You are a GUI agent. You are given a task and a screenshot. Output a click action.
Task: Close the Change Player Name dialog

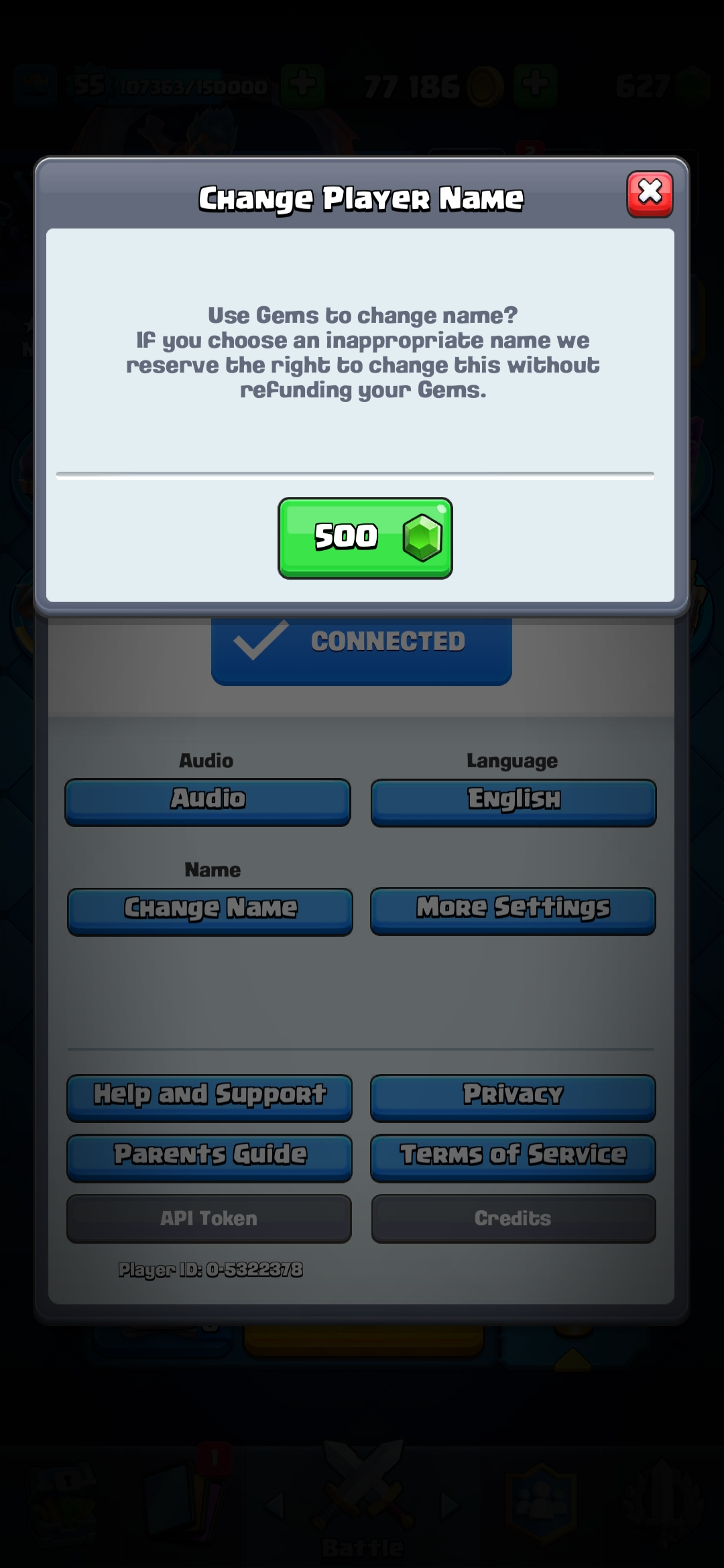(649, 194)
